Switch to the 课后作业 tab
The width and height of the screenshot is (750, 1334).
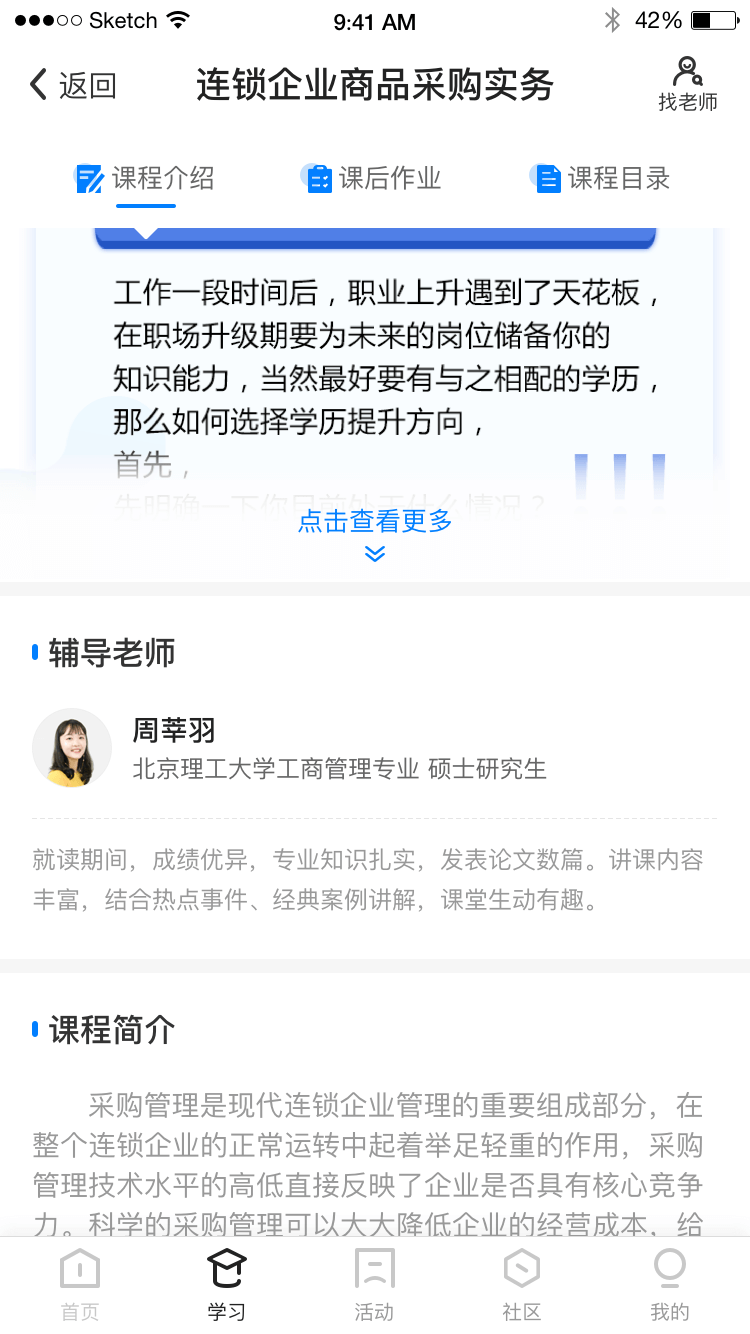tap(374, 179)
